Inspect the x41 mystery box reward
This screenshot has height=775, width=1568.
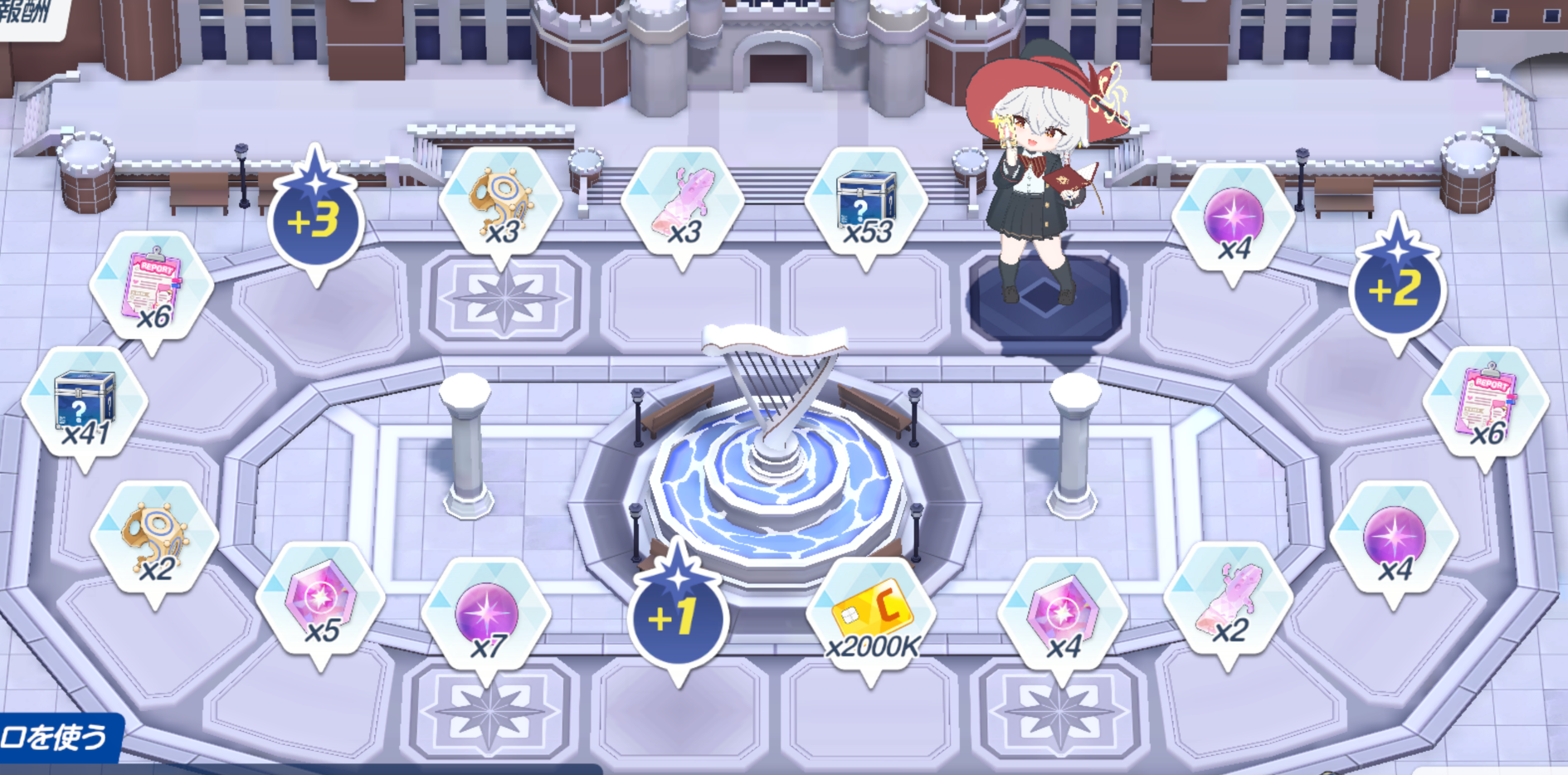pyautogui.click(x=84, y=407)
